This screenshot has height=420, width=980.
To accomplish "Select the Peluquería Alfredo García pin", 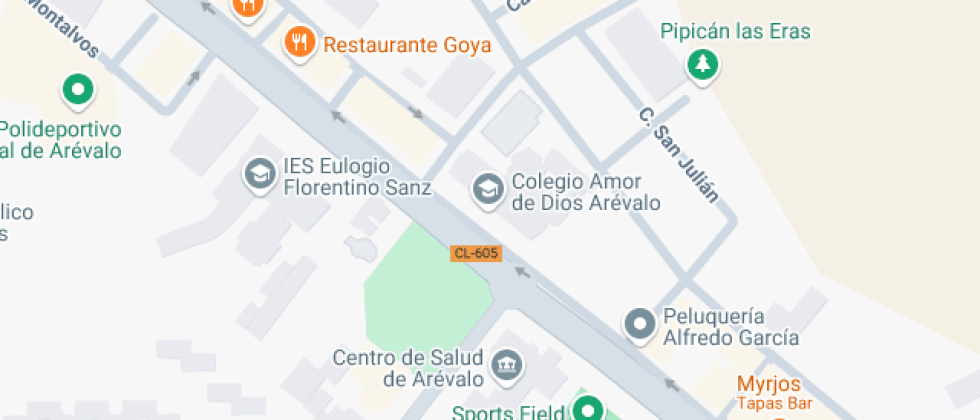I will tap(639, 324).
